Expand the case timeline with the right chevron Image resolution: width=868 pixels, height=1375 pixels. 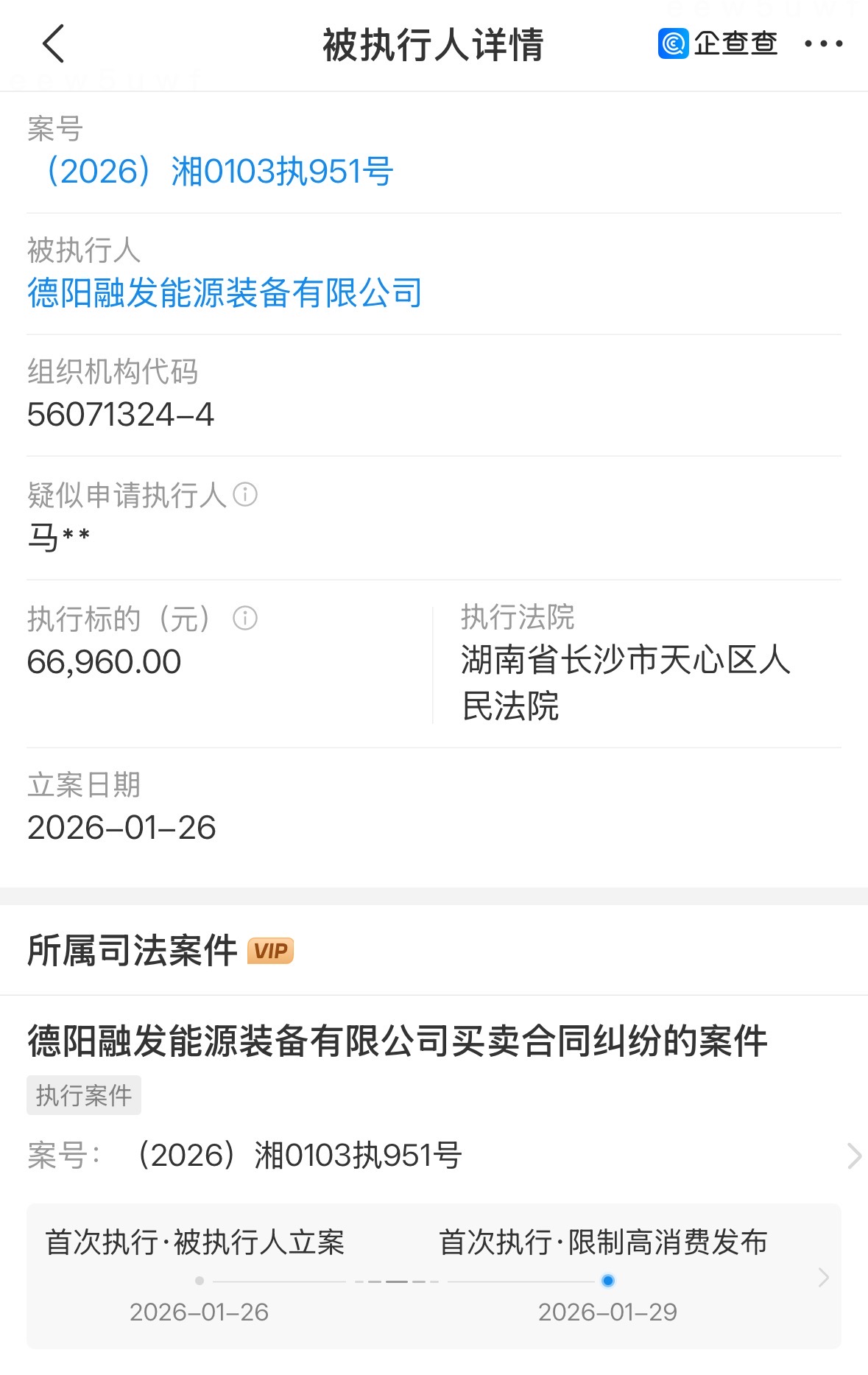tap(823, 1277)
